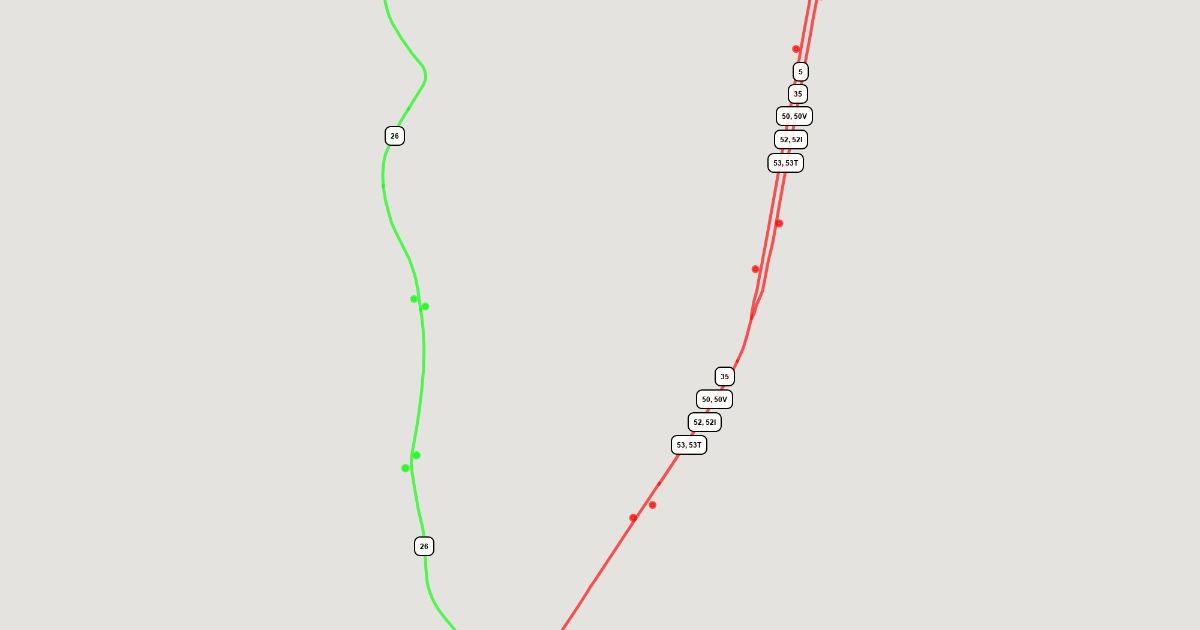This screenshot has width=1200, height=630.
Task: Select the route 5 badge on the map
Action: click(x=800, y=72)
